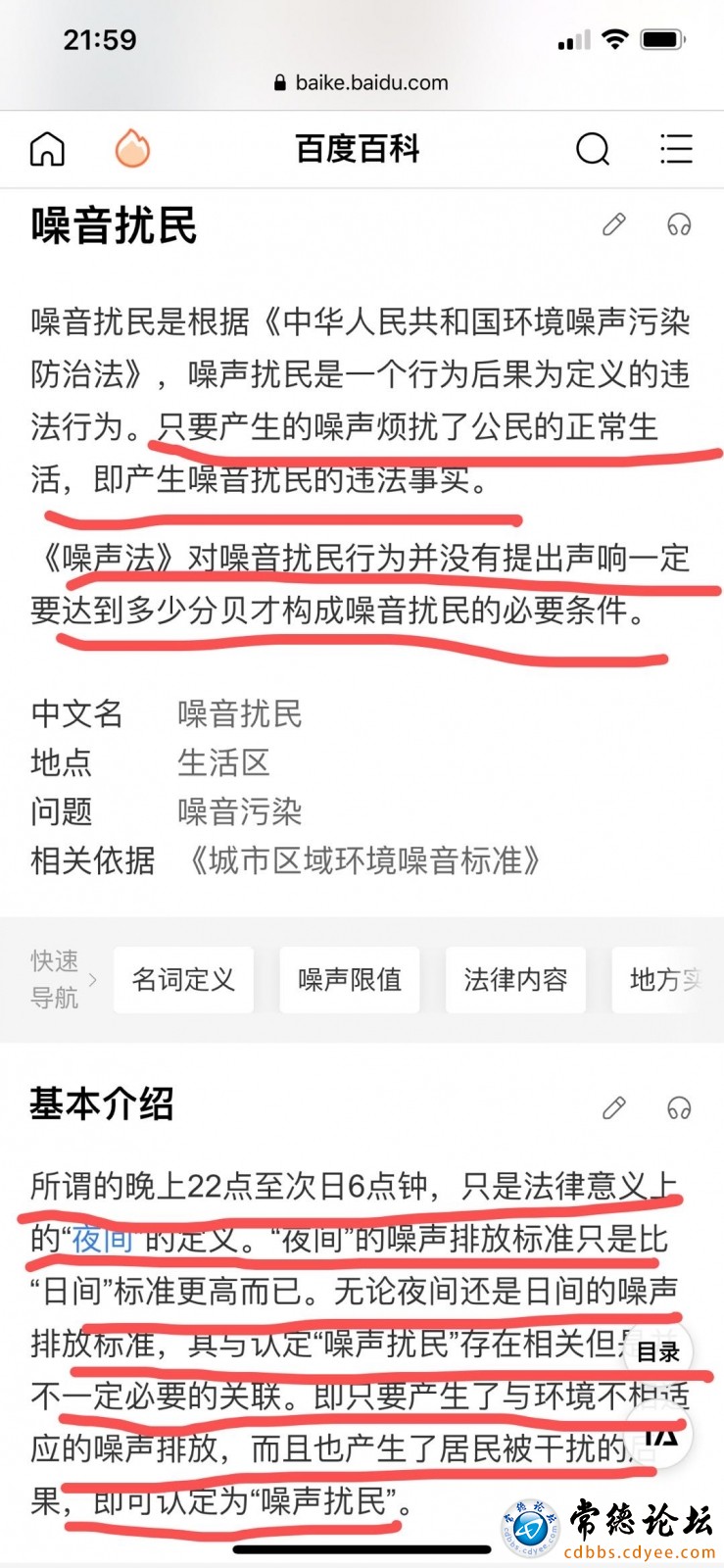Open the top-right list menu
This screenshot has height=1568, width=724.
(675, 149)
